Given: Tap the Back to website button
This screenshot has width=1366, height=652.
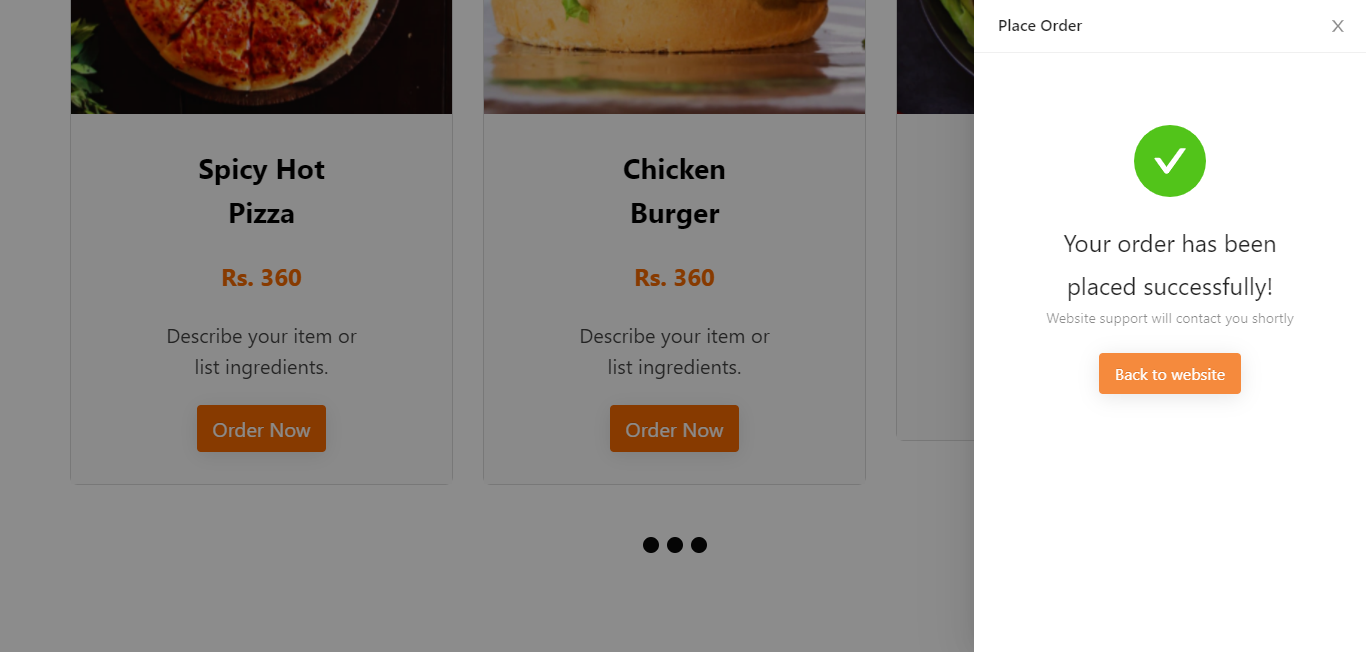Looking at the screenshot, I should click(1169, 374).
